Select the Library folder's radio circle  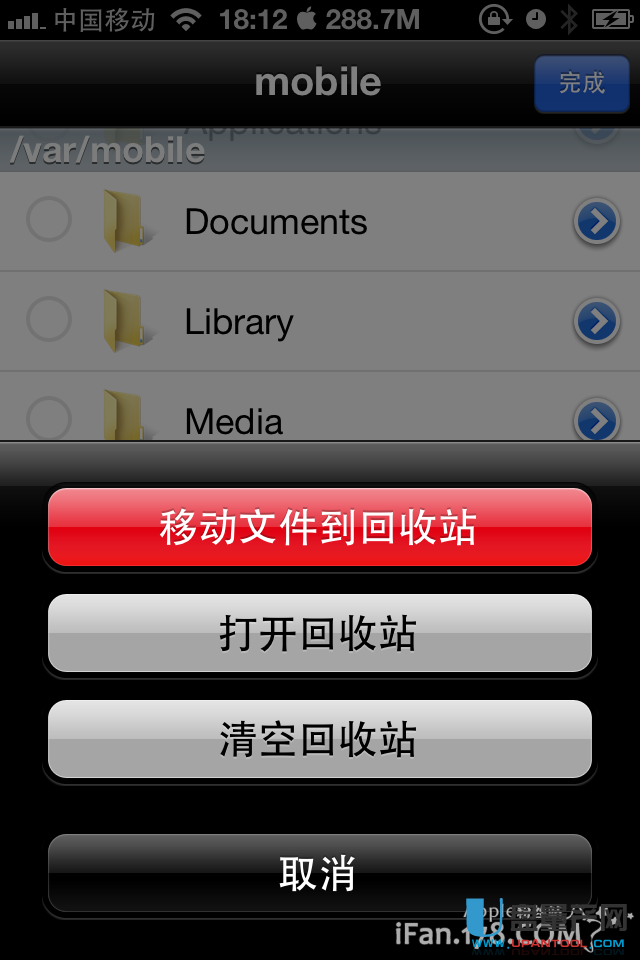point(48,320)
